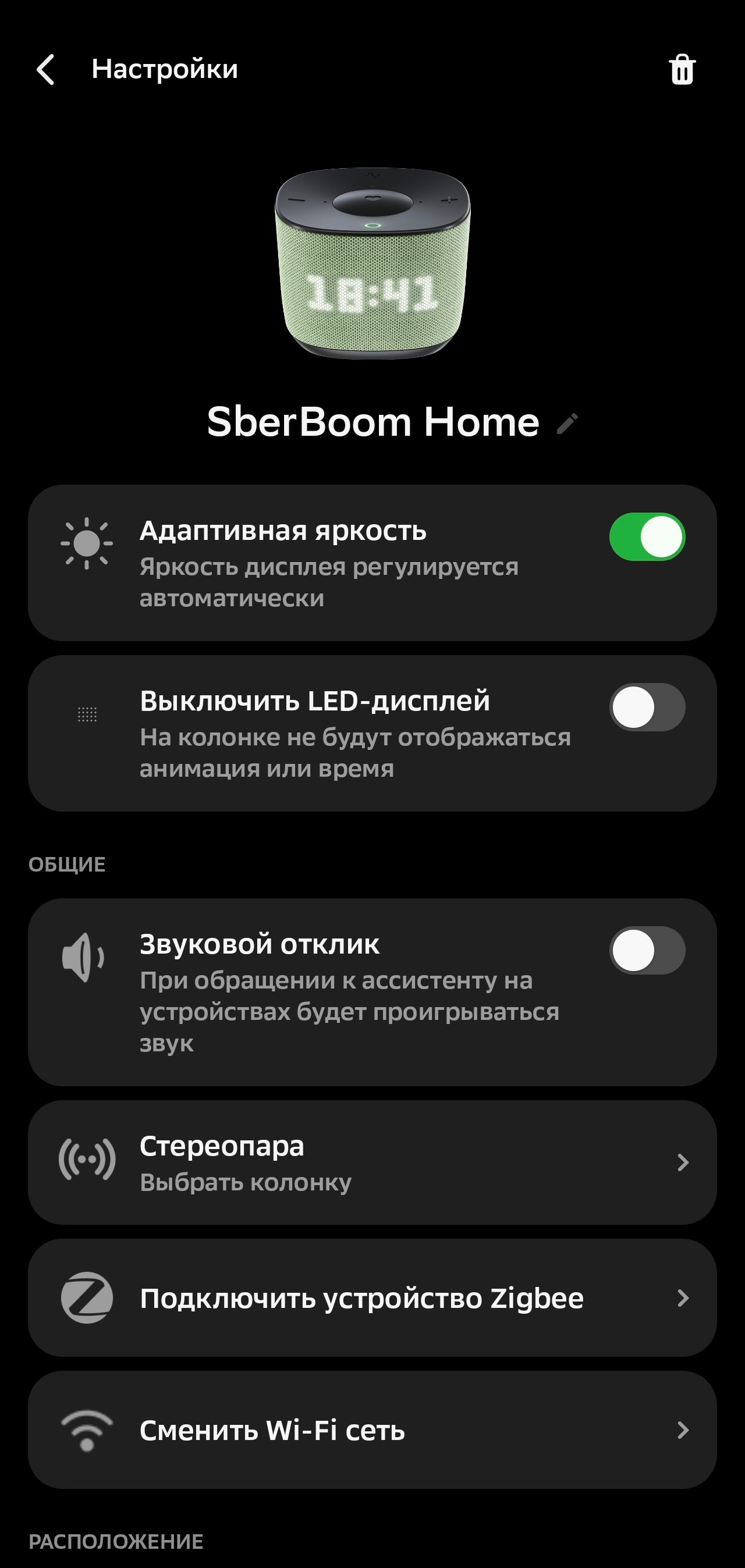Open Сменить Wi-Fi сеть
The height and width of the screenshot is (1568, 745).
(372, 1431)
